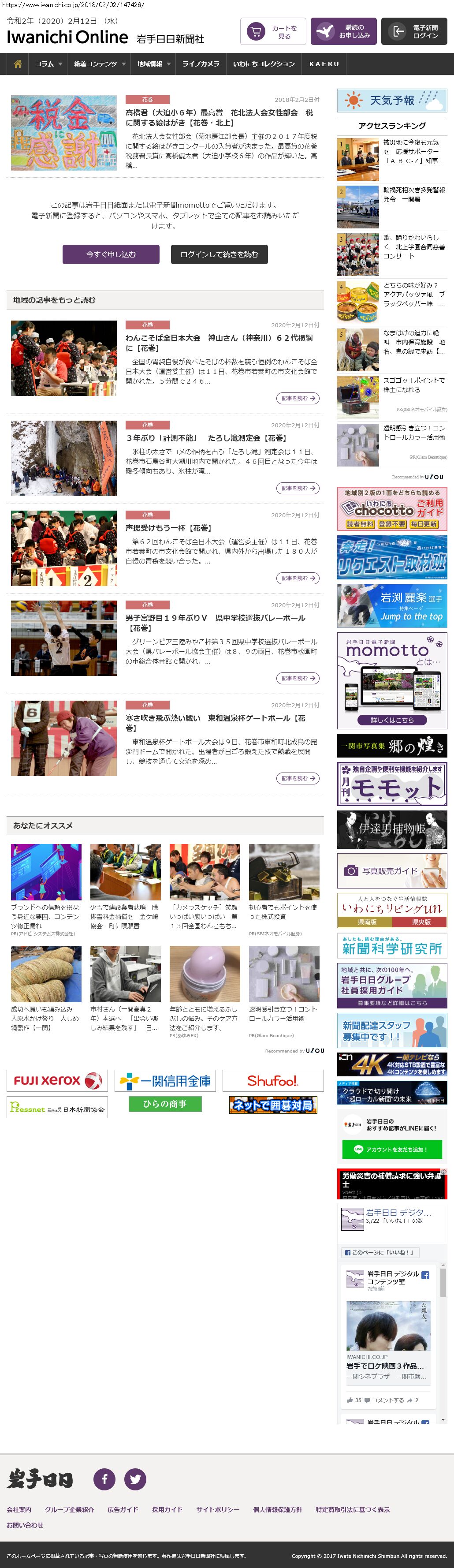The width and height of the screenshot is (454, 1568).
Task: Open the たろし滝測定会 article headline
Action: coord(206,438)
